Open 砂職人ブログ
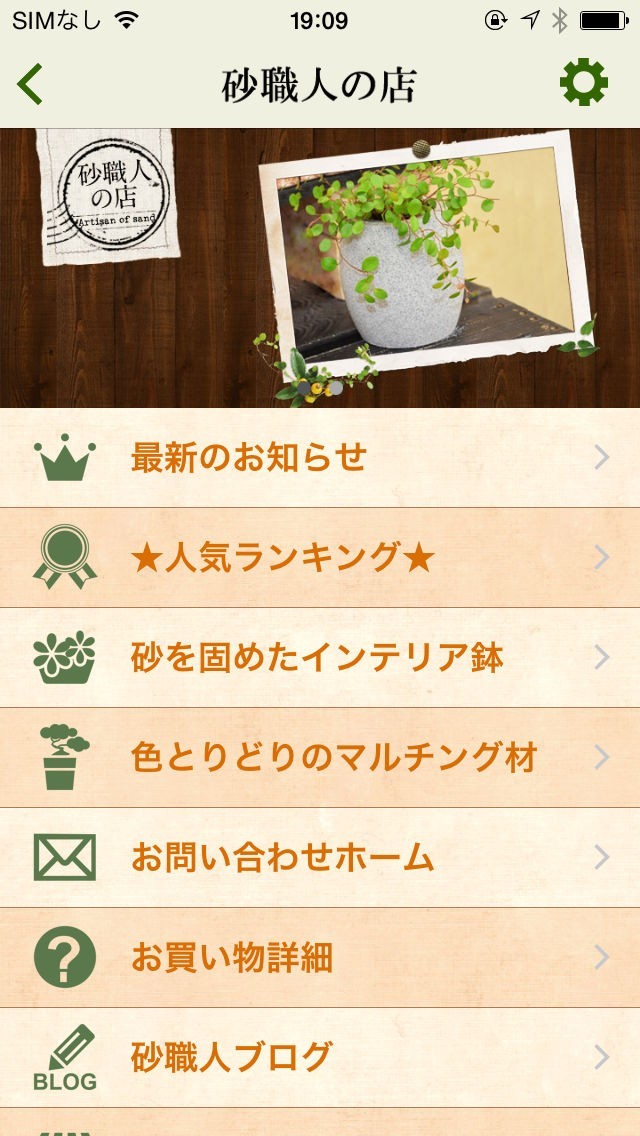Viewport: 640px width, 1136px height. tap(320, 1056)
